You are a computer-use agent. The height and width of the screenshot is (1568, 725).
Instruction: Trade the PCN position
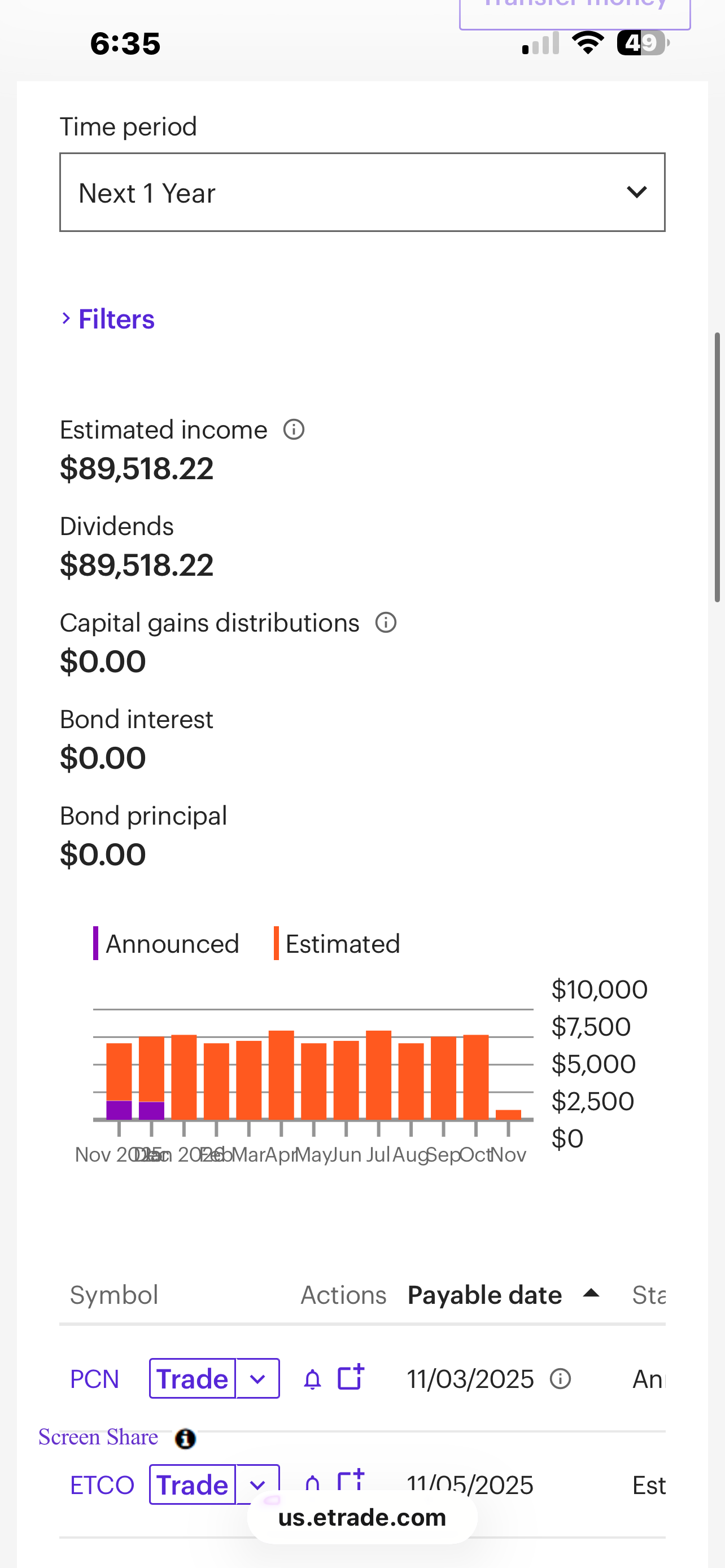click(x=193, y=1379)
